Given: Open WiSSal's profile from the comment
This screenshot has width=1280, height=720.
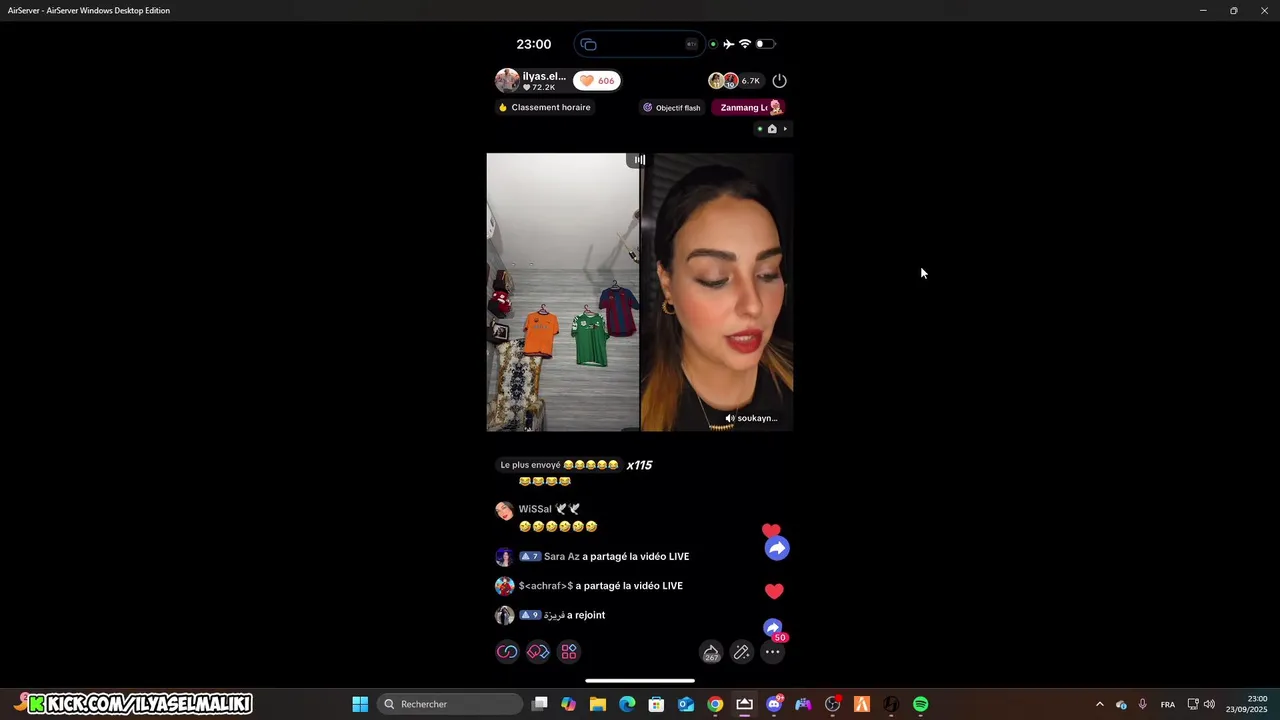Looking at the screenshot, I should [x=505, y=511].
